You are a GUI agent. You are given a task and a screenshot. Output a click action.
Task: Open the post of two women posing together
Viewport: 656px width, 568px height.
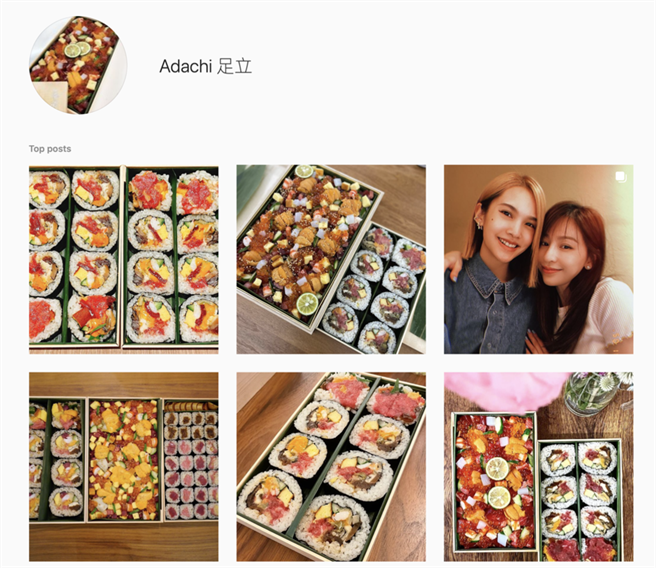click(x=538, y=259)
